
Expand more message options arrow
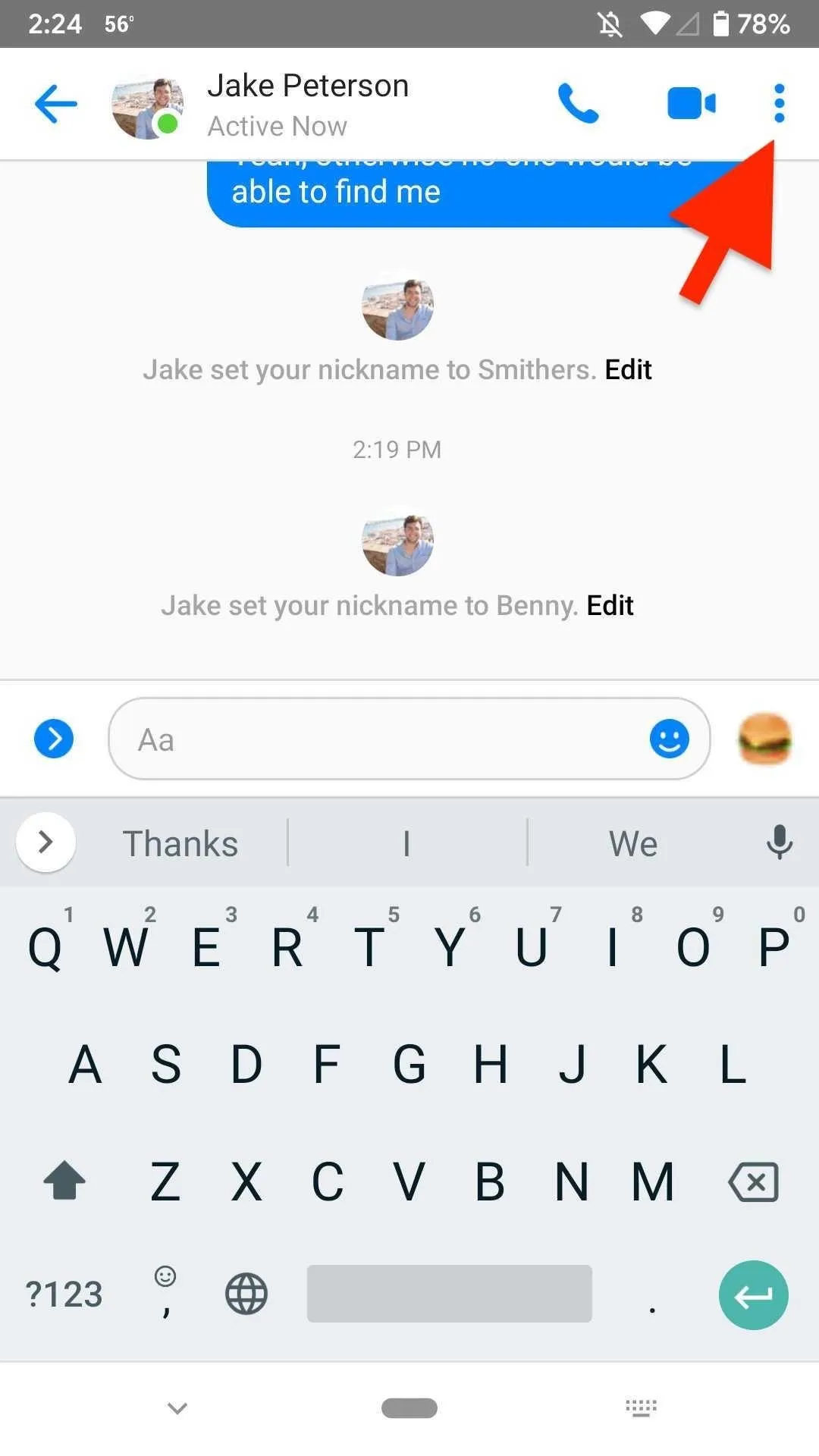(54, 739)
